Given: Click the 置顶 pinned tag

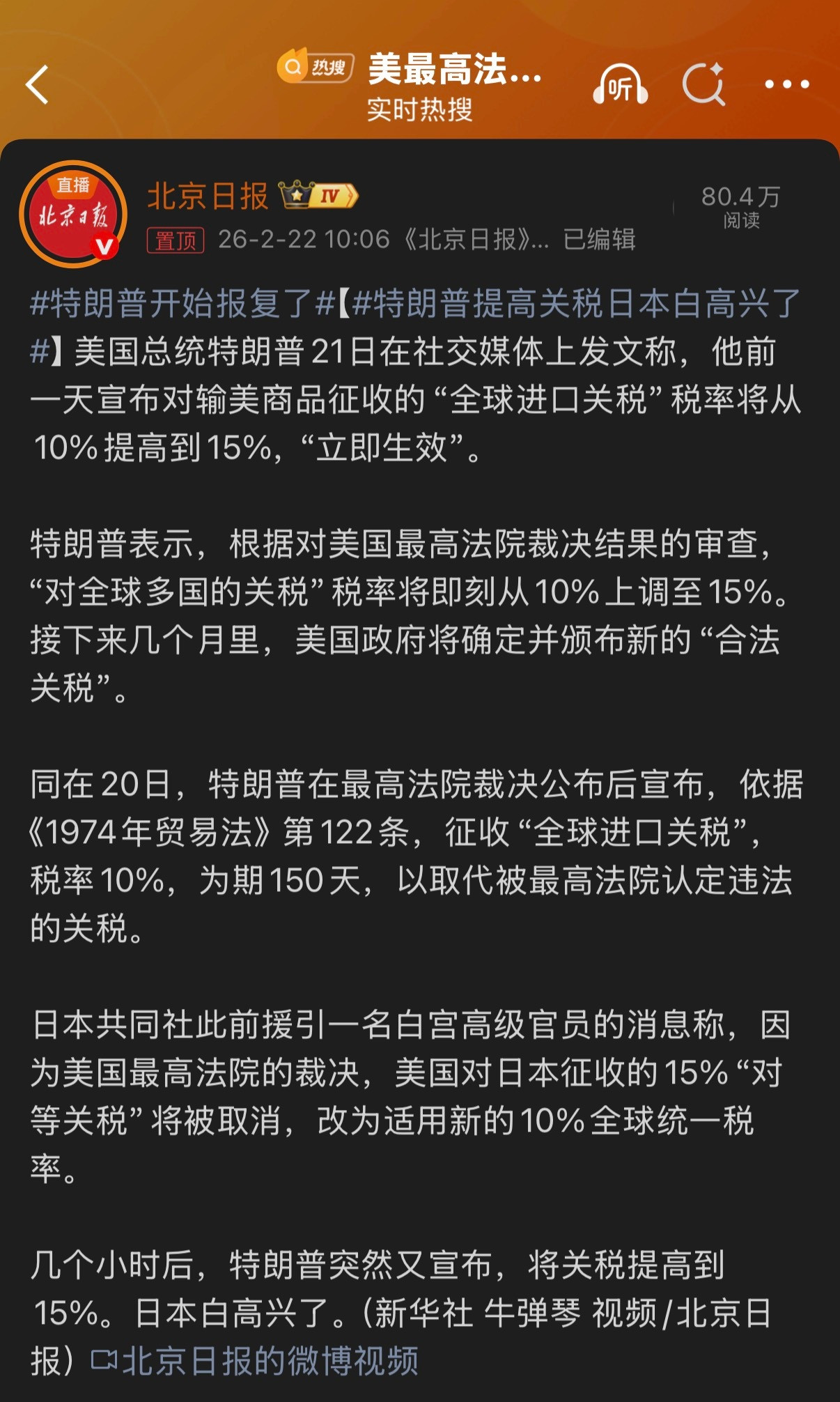Looking at the screenshot, I should (176, 238).
